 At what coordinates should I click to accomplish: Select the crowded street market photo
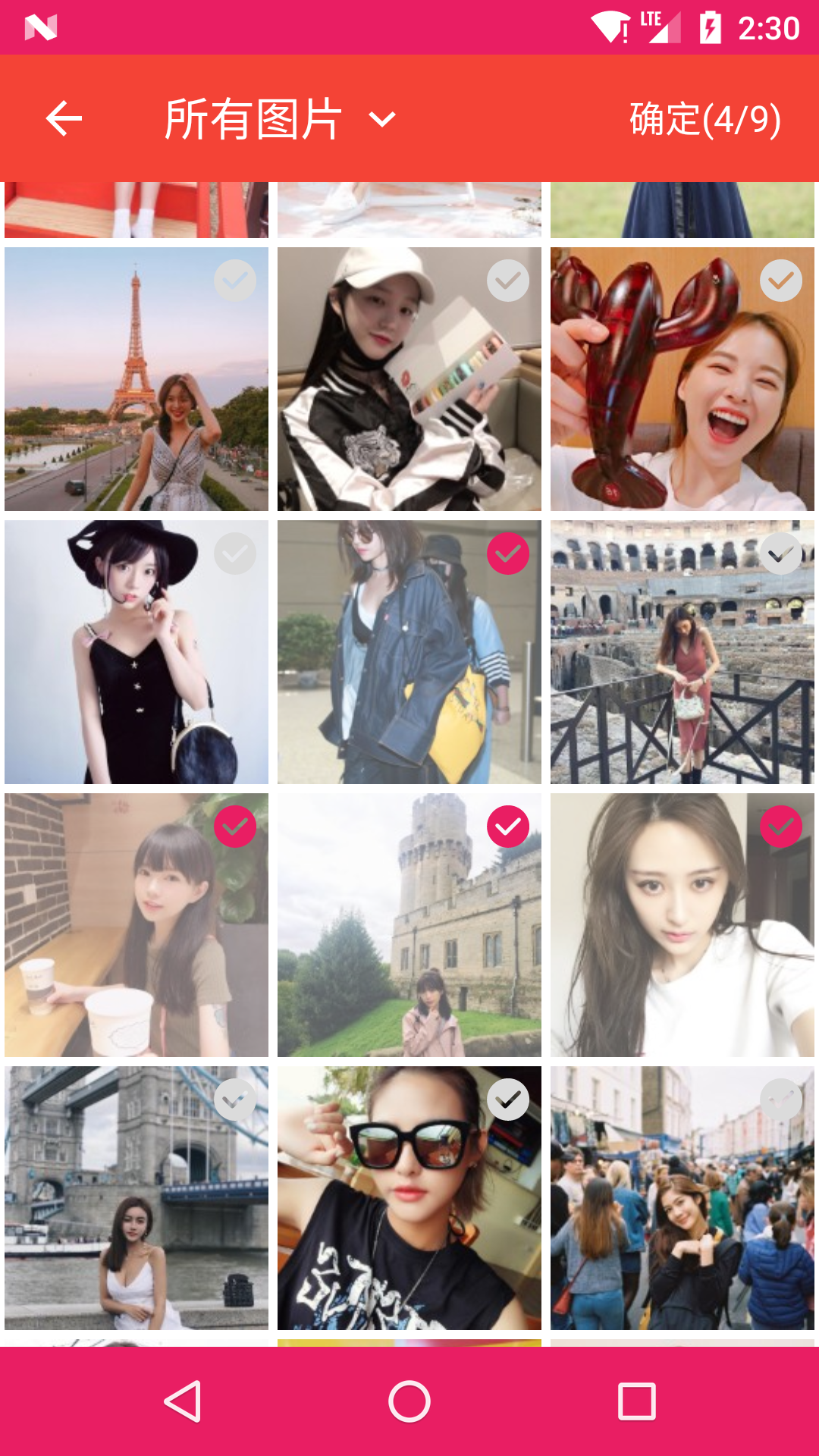pos(781,1100)
